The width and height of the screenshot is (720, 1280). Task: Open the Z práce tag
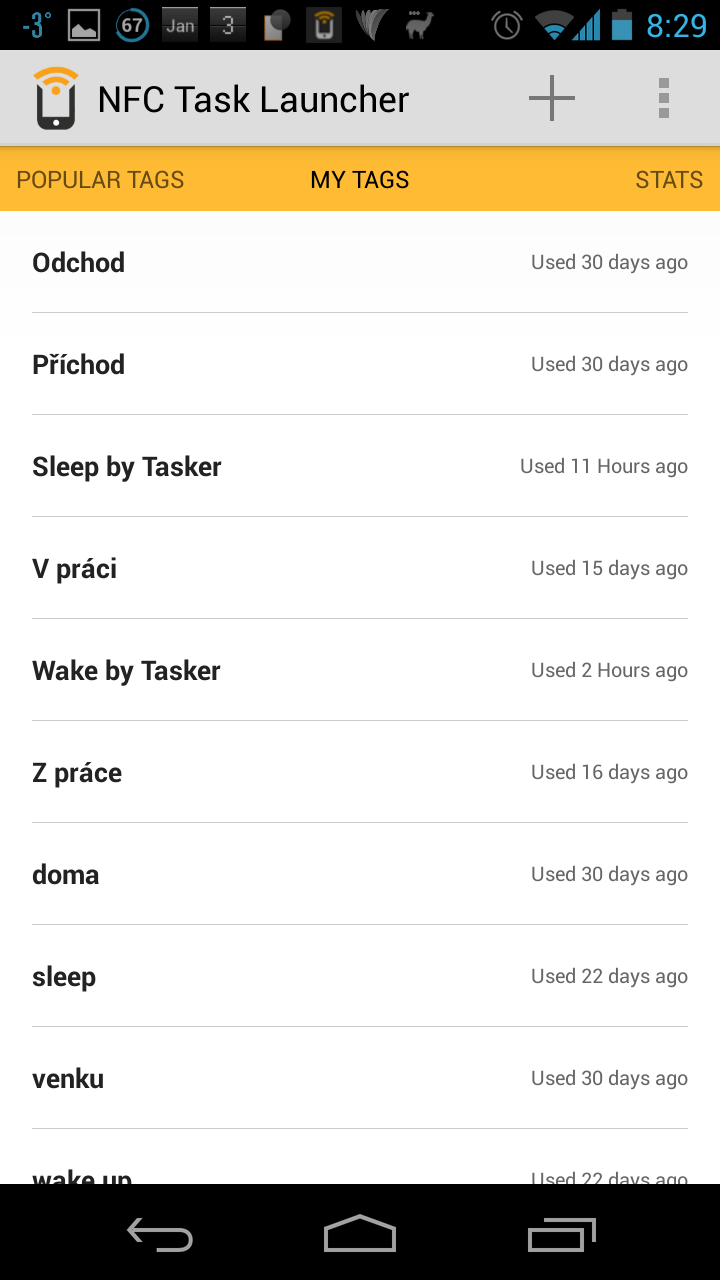click(x=360, y=772)
